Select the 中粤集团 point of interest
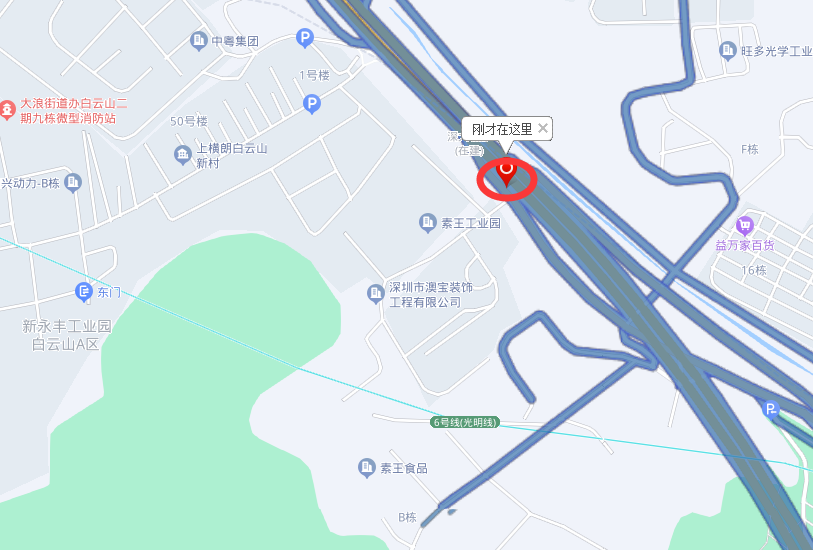 (x=198, y=41)
